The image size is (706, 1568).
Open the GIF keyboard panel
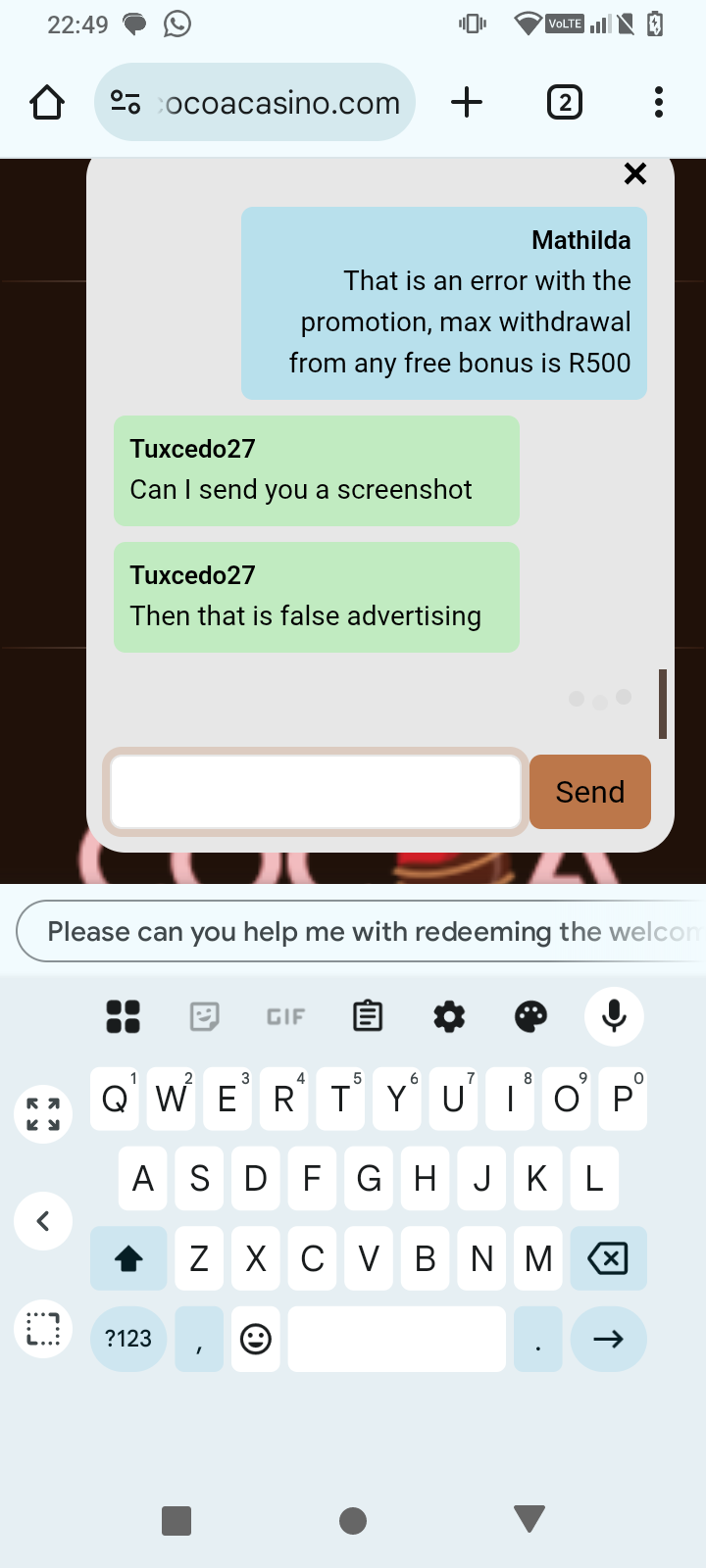[285, 1016]
